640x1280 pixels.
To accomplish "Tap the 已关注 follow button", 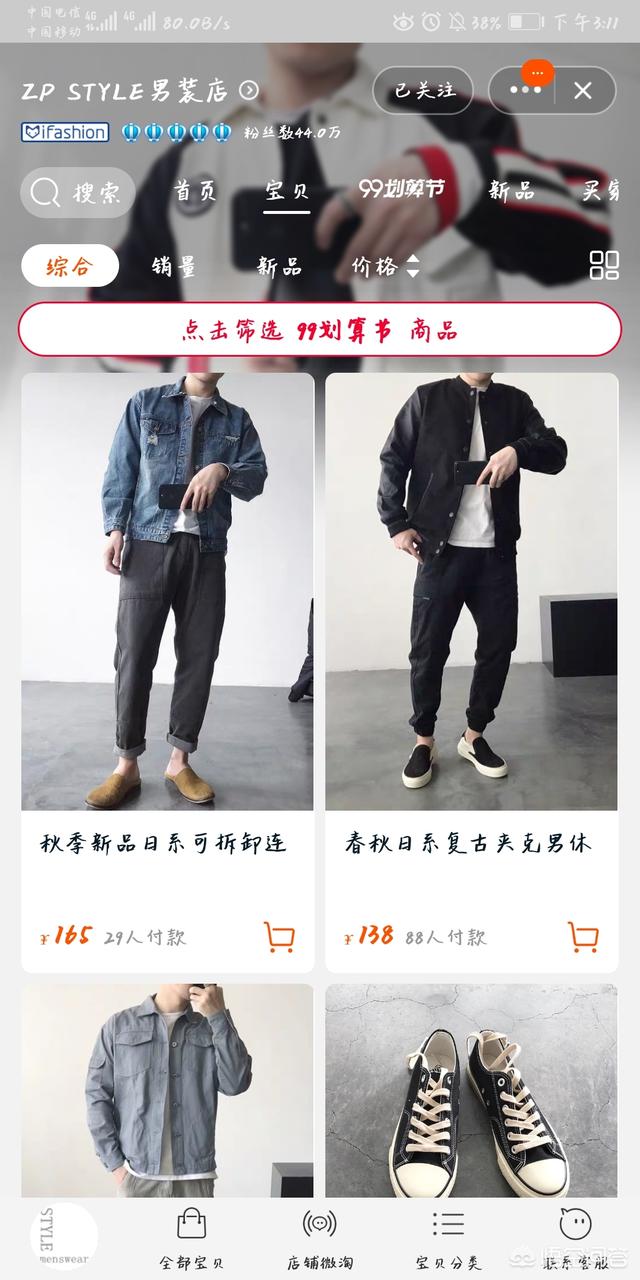I will click(423, 90).
